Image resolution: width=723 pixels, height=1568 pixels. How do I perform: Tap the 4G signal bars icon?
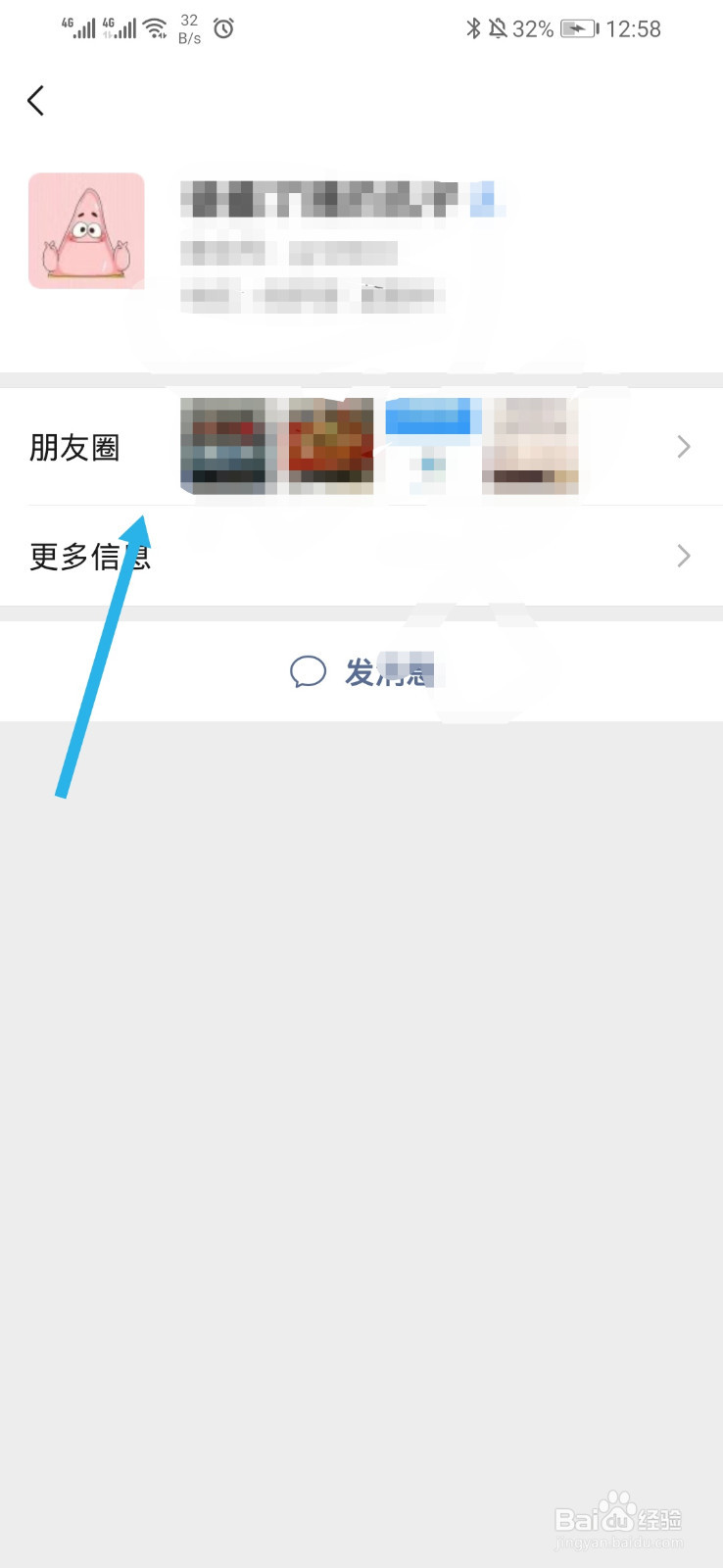[x=76, y=27]
